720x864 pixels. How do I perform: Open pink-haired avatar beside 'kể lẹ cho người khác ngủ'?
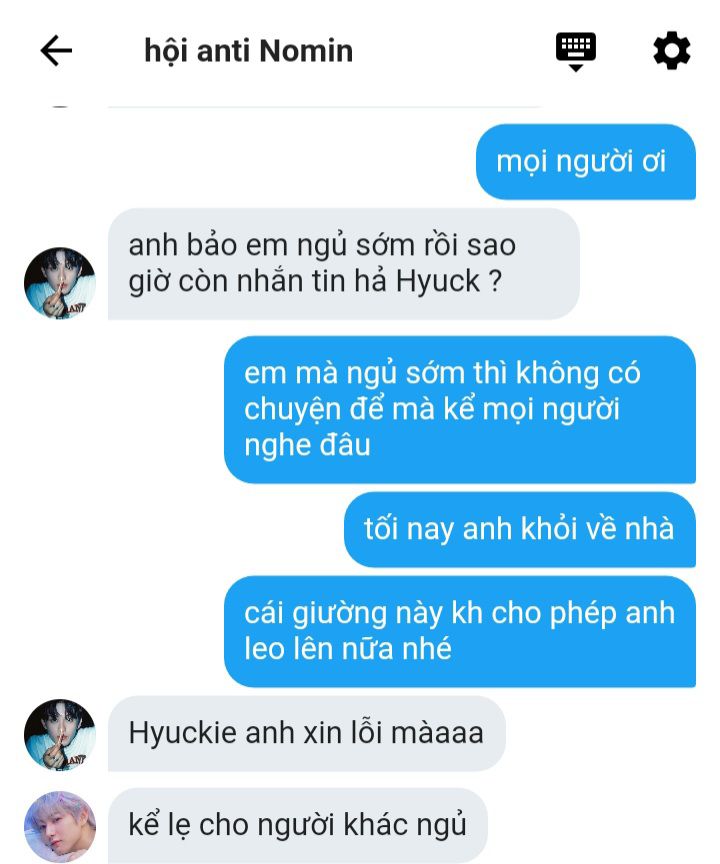pos(60,826)
